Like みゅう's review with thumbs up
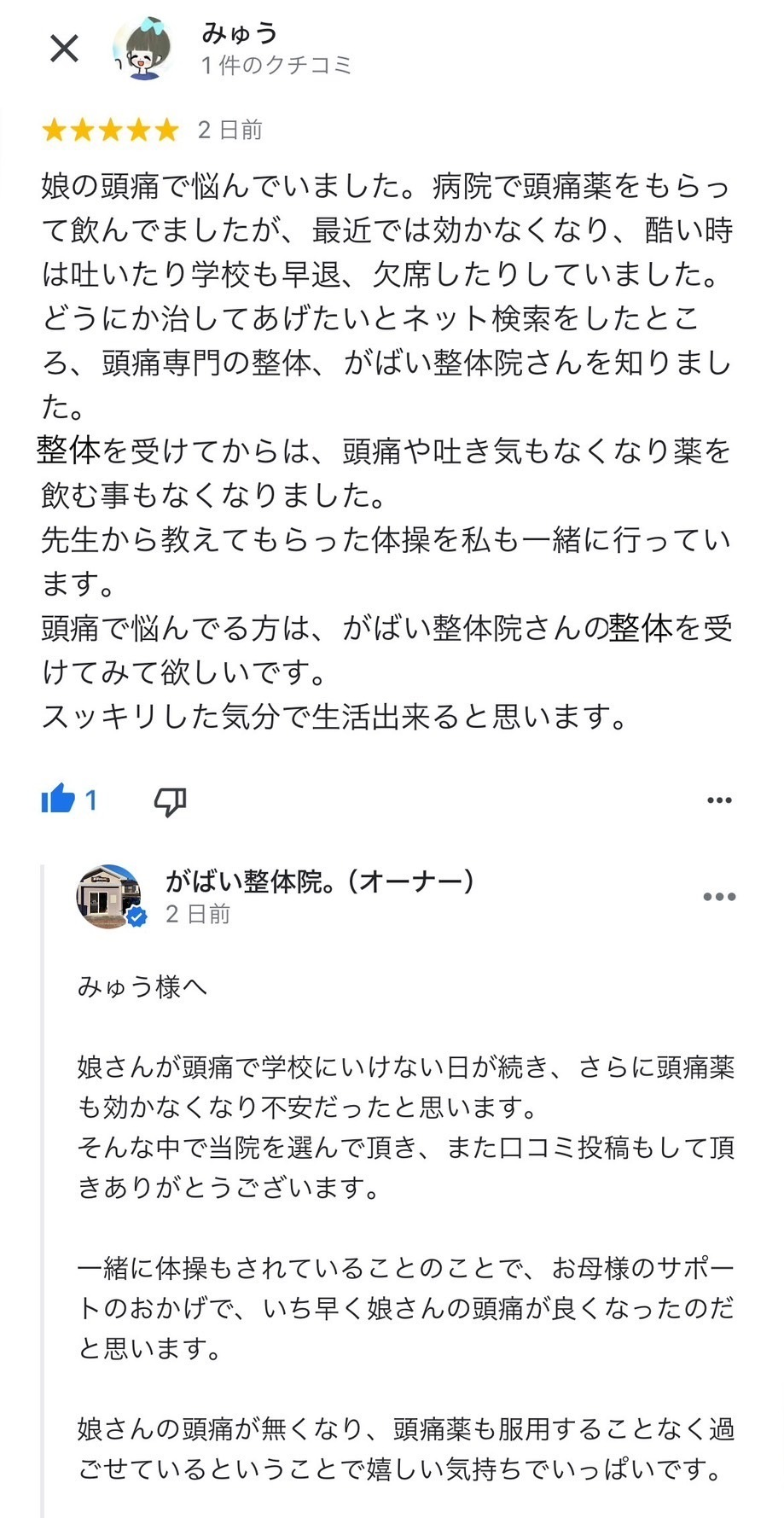Image resolution: width=784 pixels, height=1518 pixels. [59, 800]
